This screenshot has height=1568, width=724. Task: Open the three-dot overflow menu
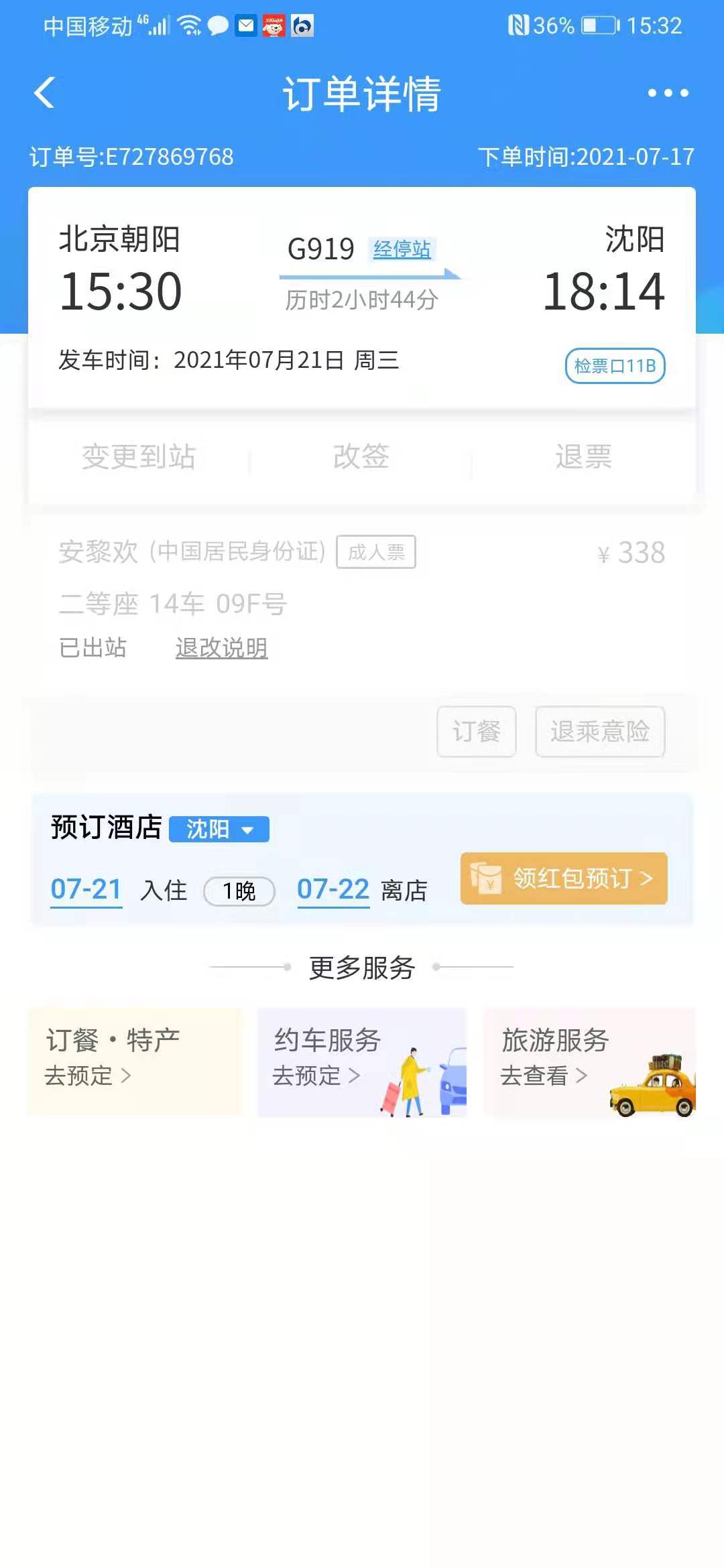click(x=668, y=92)
